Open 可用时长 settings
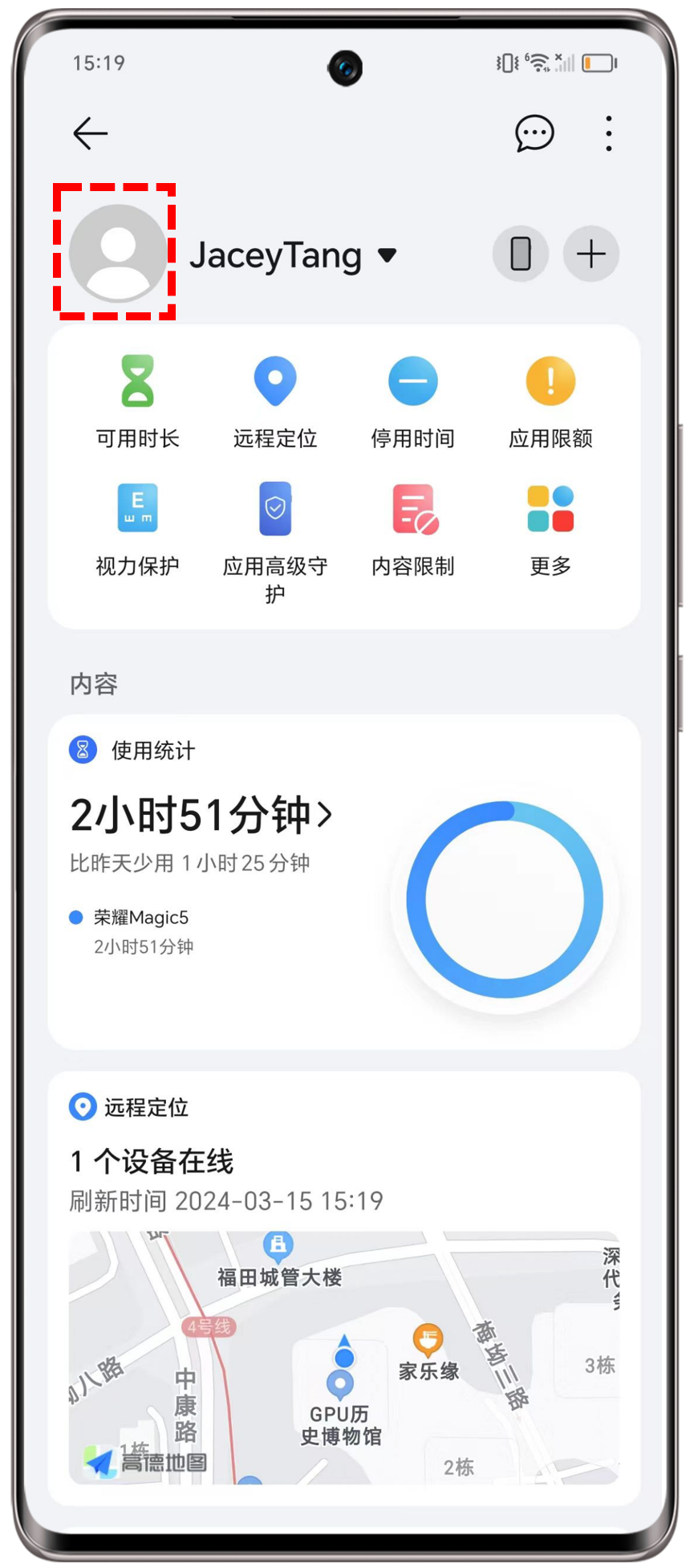This screenshot has width=694, height=1568. pyautogui.click(x=137, y=401)
